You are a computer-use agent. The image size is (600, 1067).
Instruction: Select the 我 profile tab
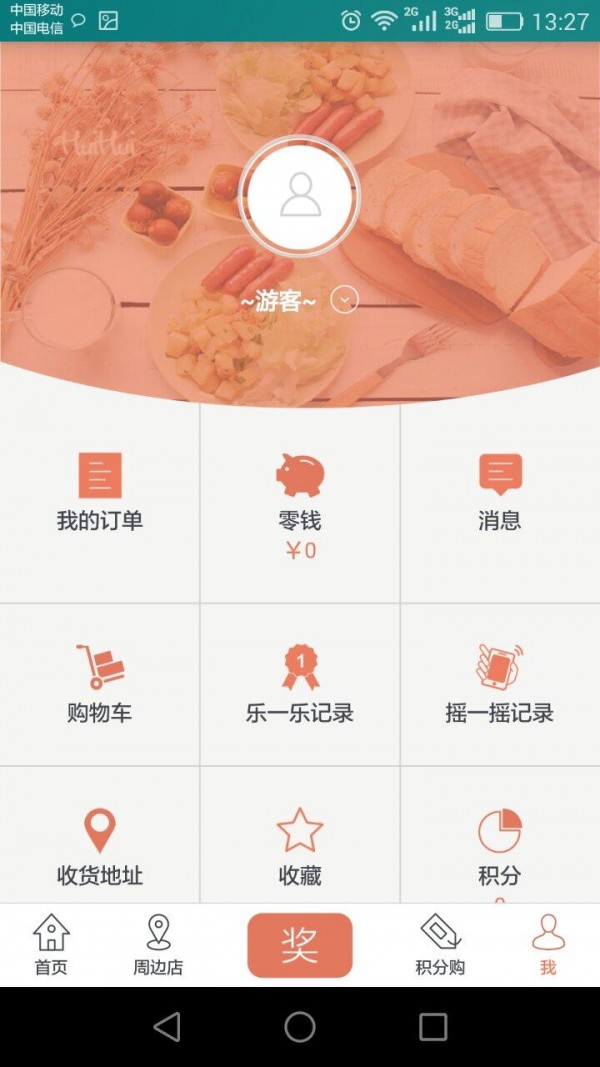coord(547,945)
